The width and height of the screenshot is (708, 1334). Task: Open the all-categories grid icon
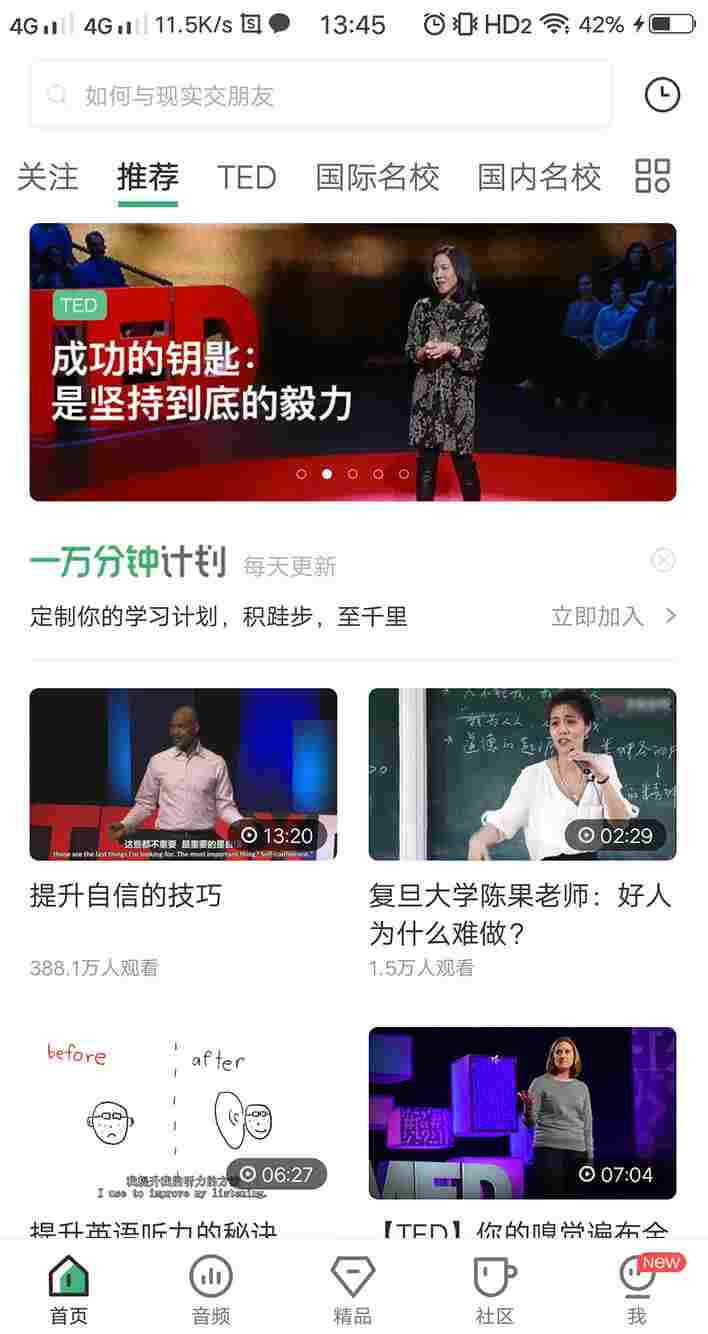[653, 176]
